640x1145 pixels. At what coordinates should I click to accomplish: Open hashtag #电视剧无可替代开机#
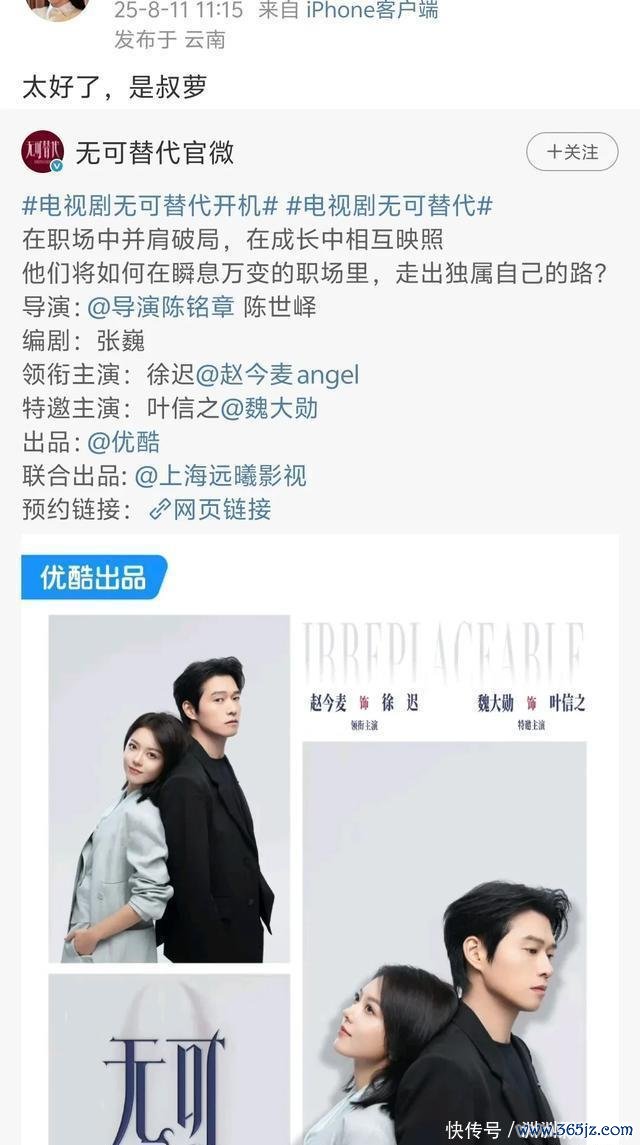pyautogui.click(x=150, y=207)
